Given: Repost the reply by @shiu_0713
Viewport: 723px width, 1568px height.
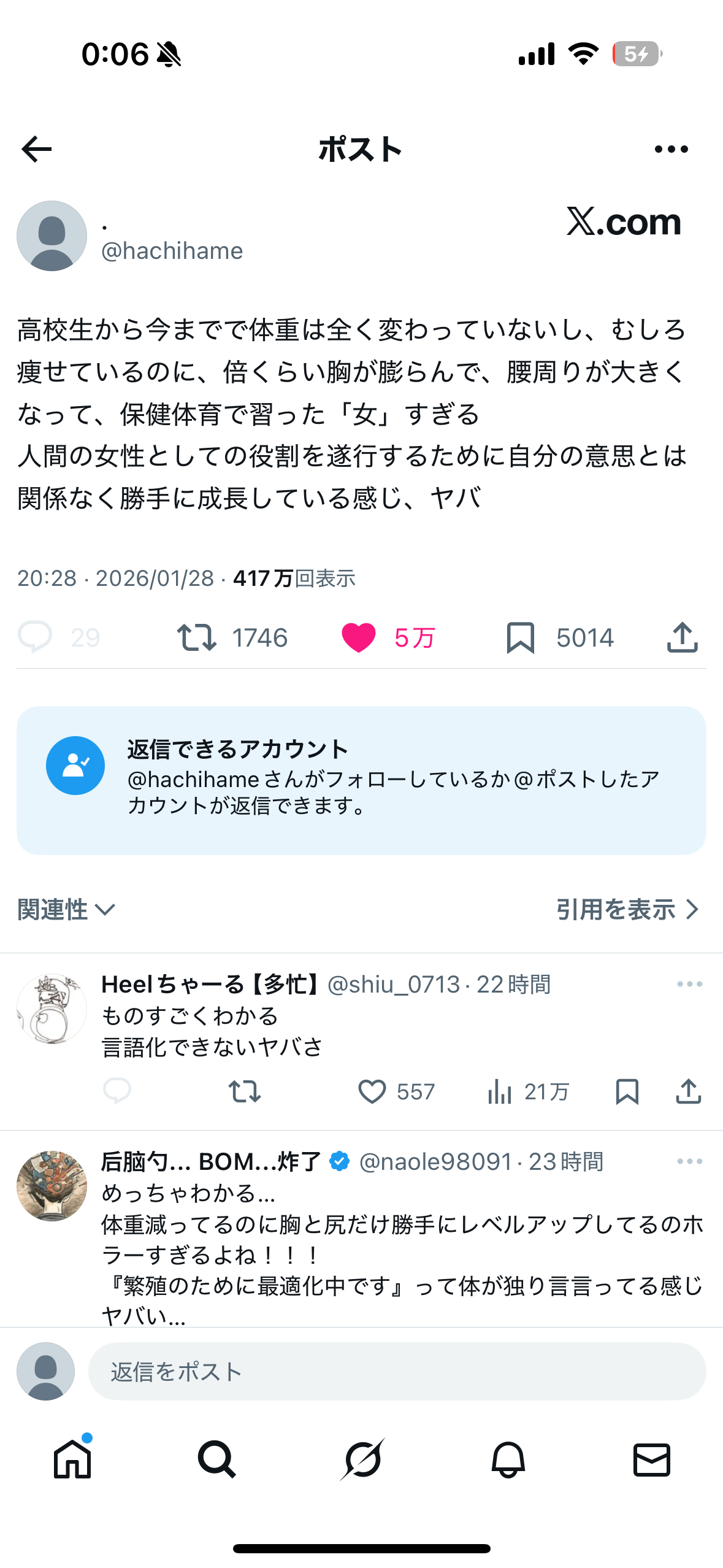Looking at the screenshot, I should [245, 1092].
